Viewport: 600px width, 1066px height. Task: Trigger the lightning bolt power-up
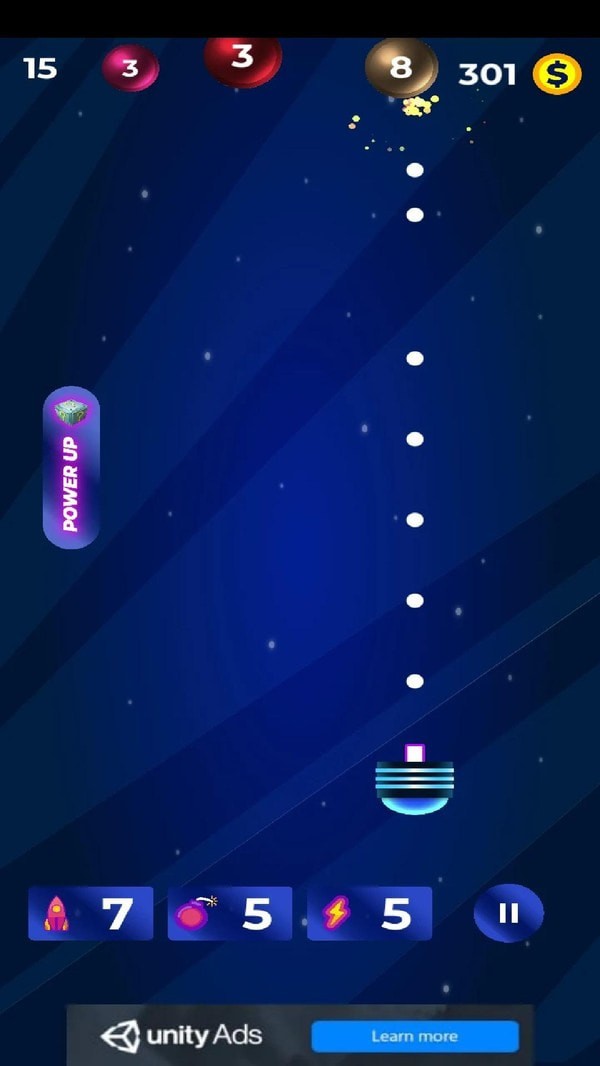pyautogui.click(x=369, y=913)
